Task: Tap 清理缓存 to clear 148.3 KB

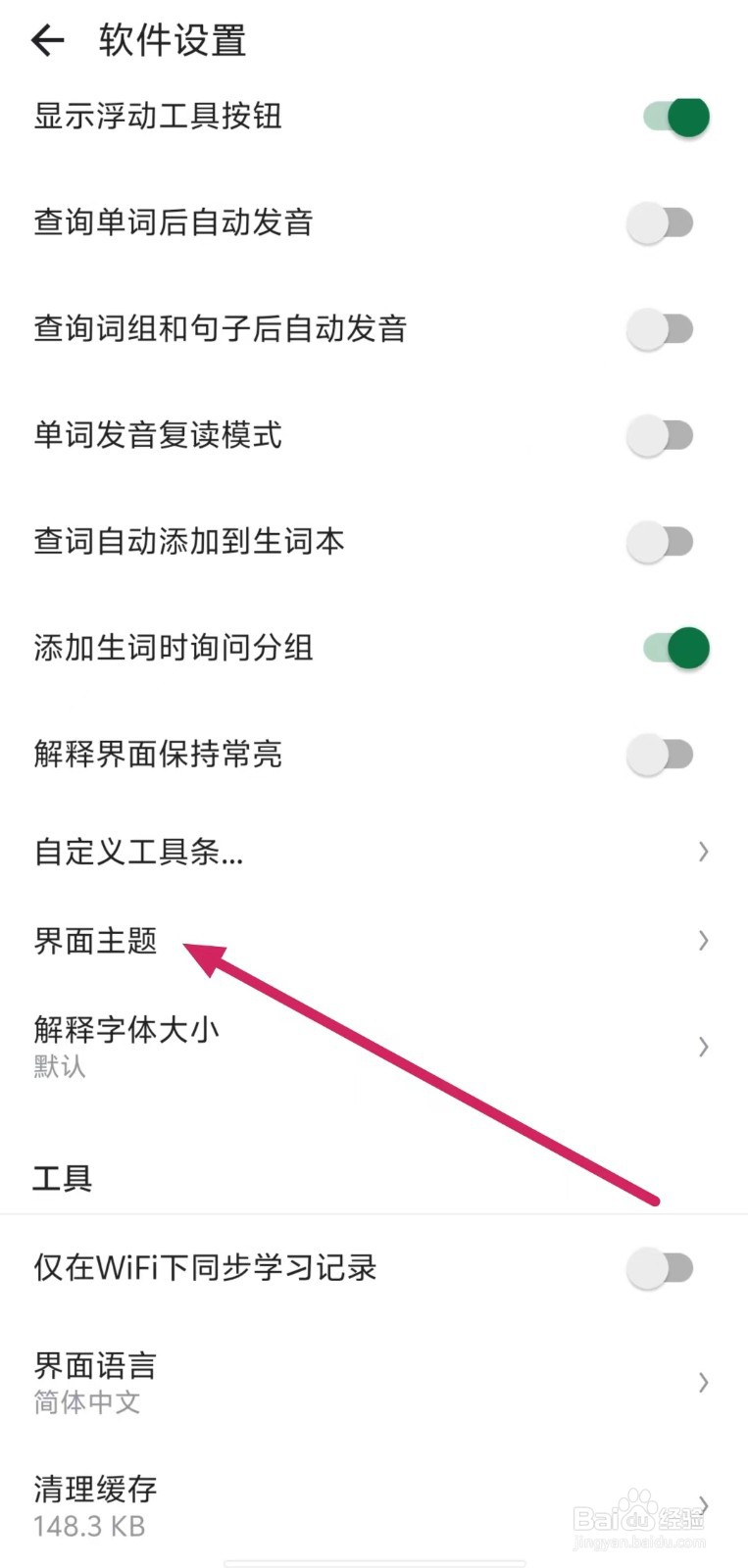Action: click(95, 1489)
